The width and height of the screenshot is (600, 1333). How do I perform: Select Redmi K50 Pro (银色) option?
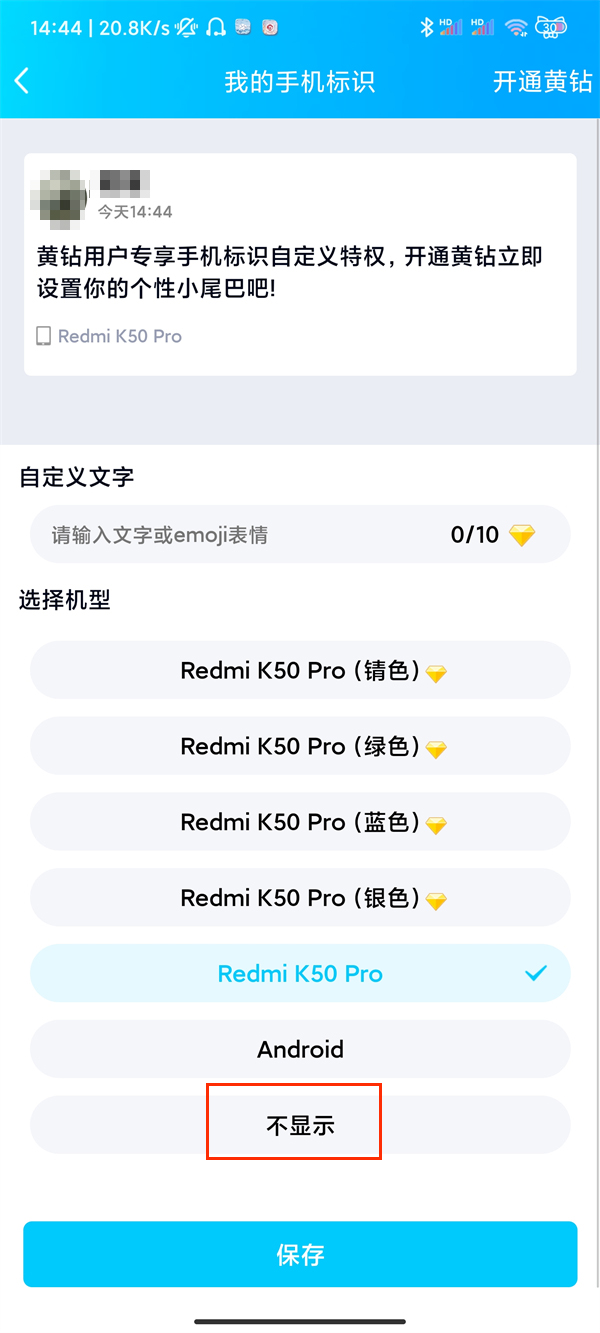(300, 899)
